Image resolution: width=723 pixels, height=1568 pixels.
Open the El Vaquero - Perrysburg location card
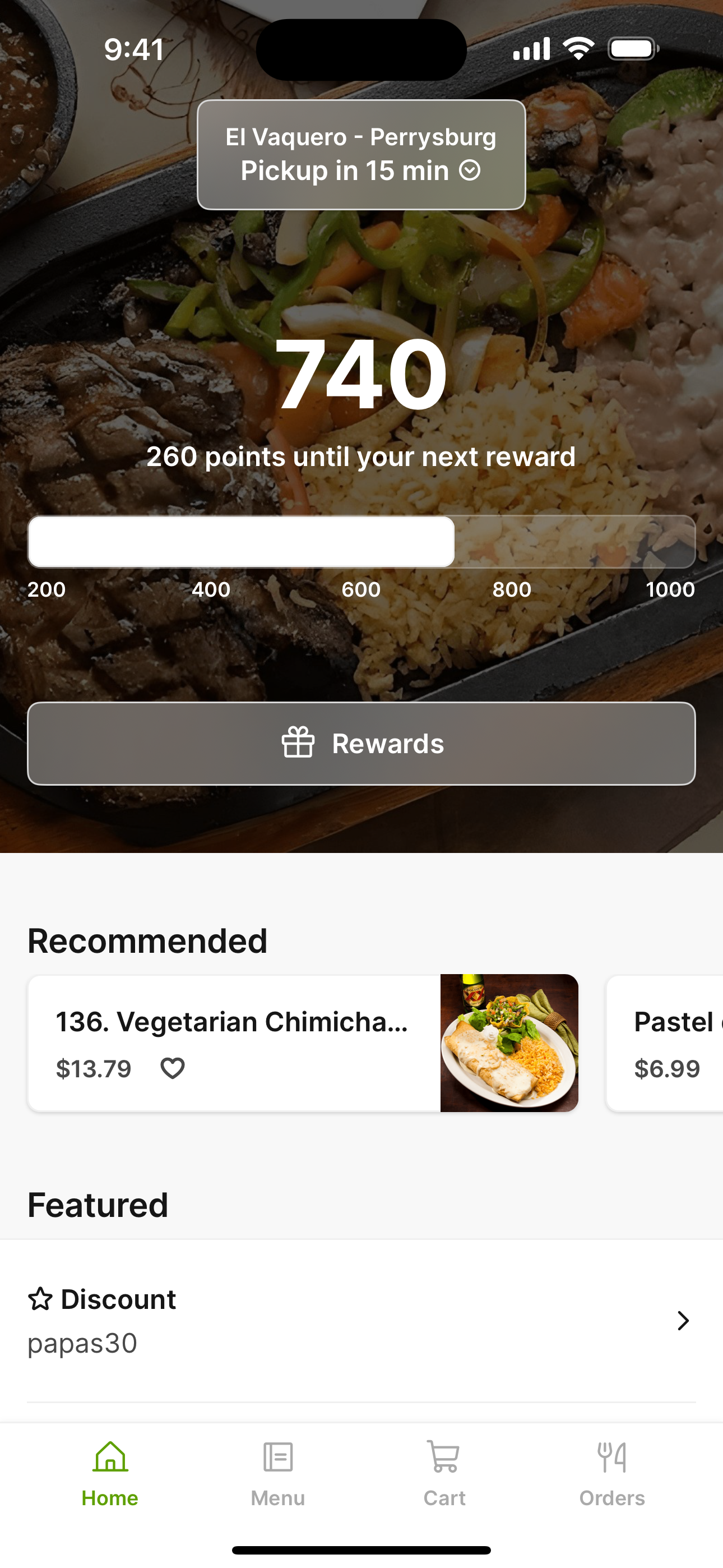(x=361, y=154)
